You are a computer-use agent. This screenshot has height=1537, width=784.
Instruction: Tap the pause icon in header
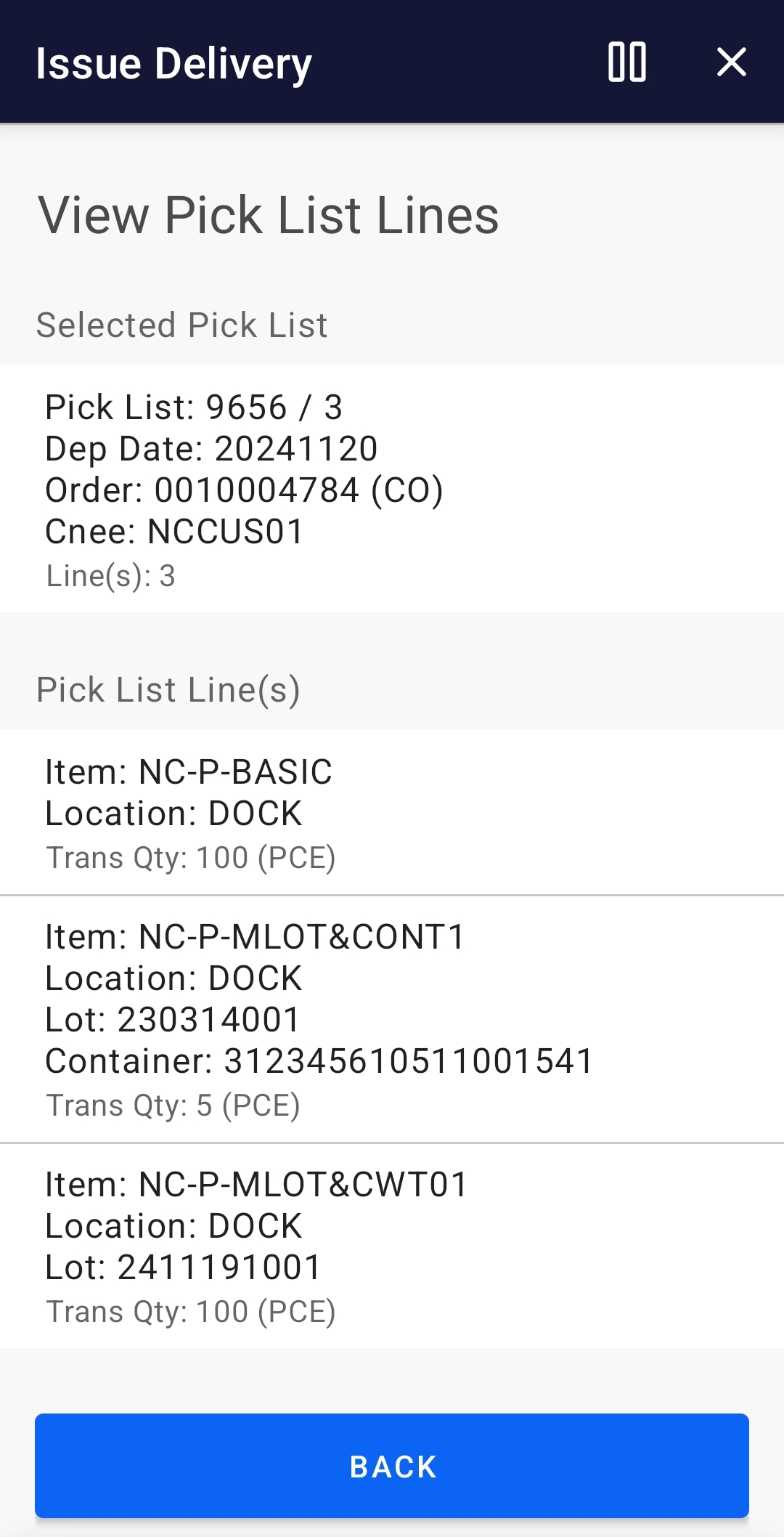point(627,62)
